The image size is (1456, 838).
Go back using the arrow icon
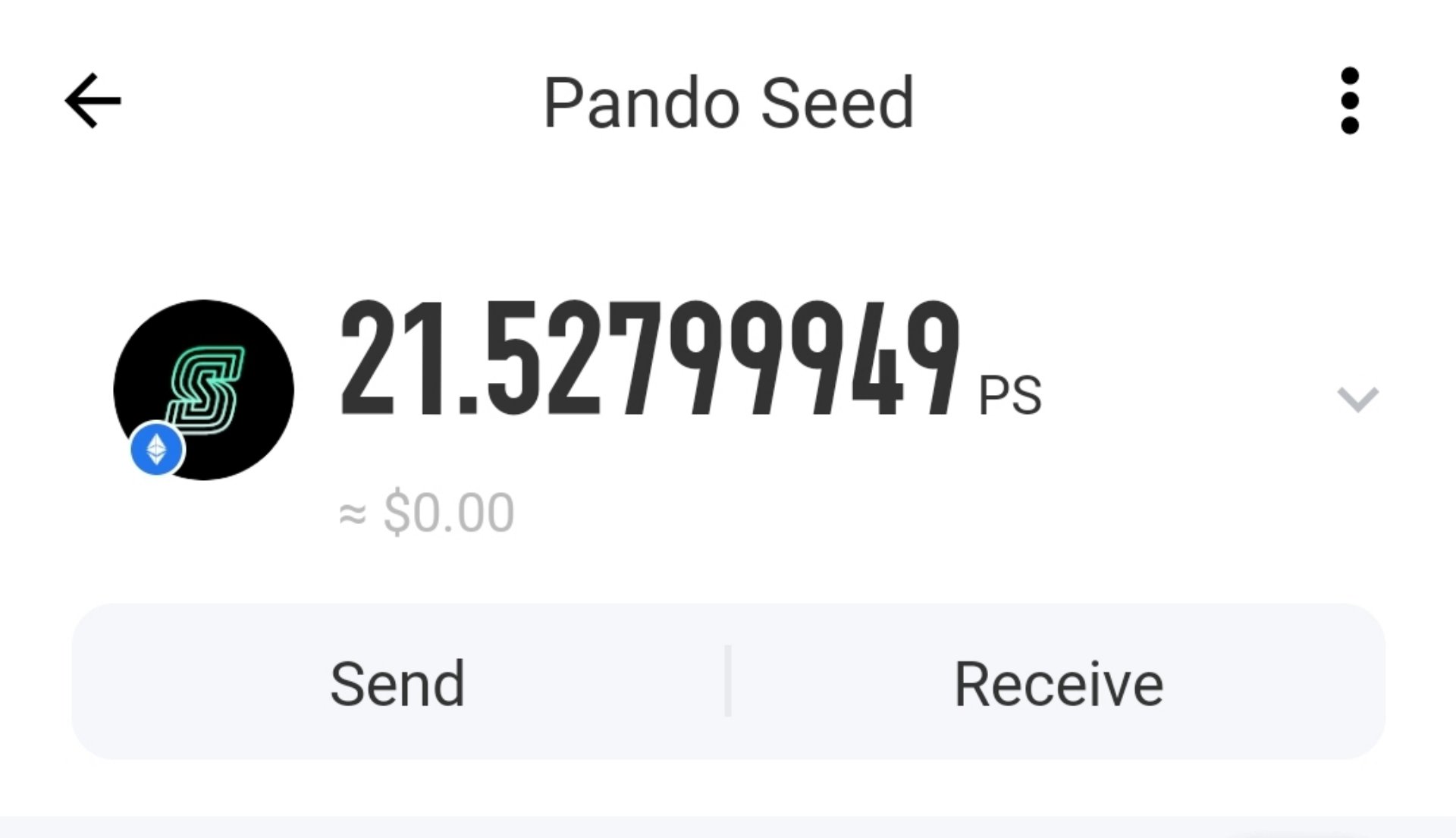click(93, 101)
